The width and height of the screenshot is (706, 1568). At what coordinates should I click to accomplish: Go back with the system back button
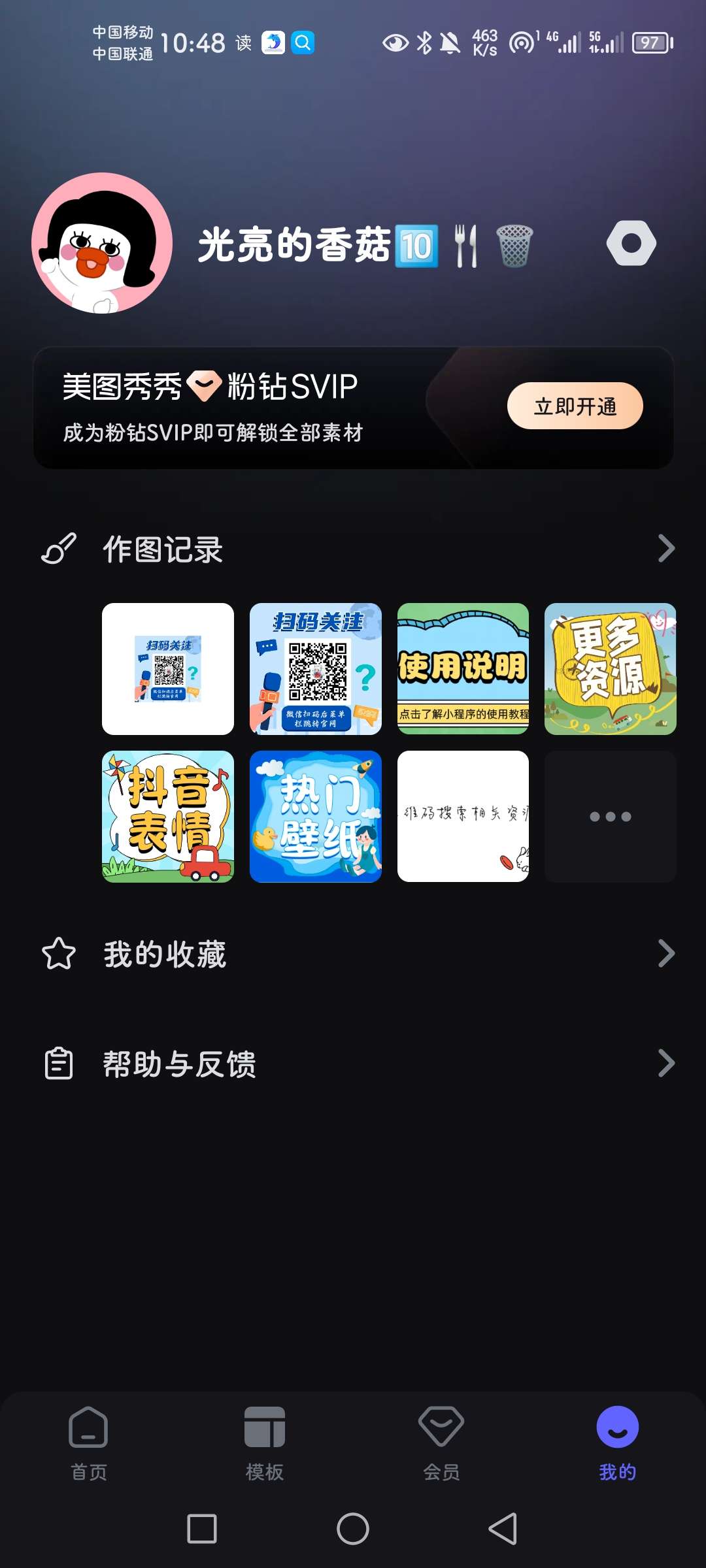(x=503, y=1529)
